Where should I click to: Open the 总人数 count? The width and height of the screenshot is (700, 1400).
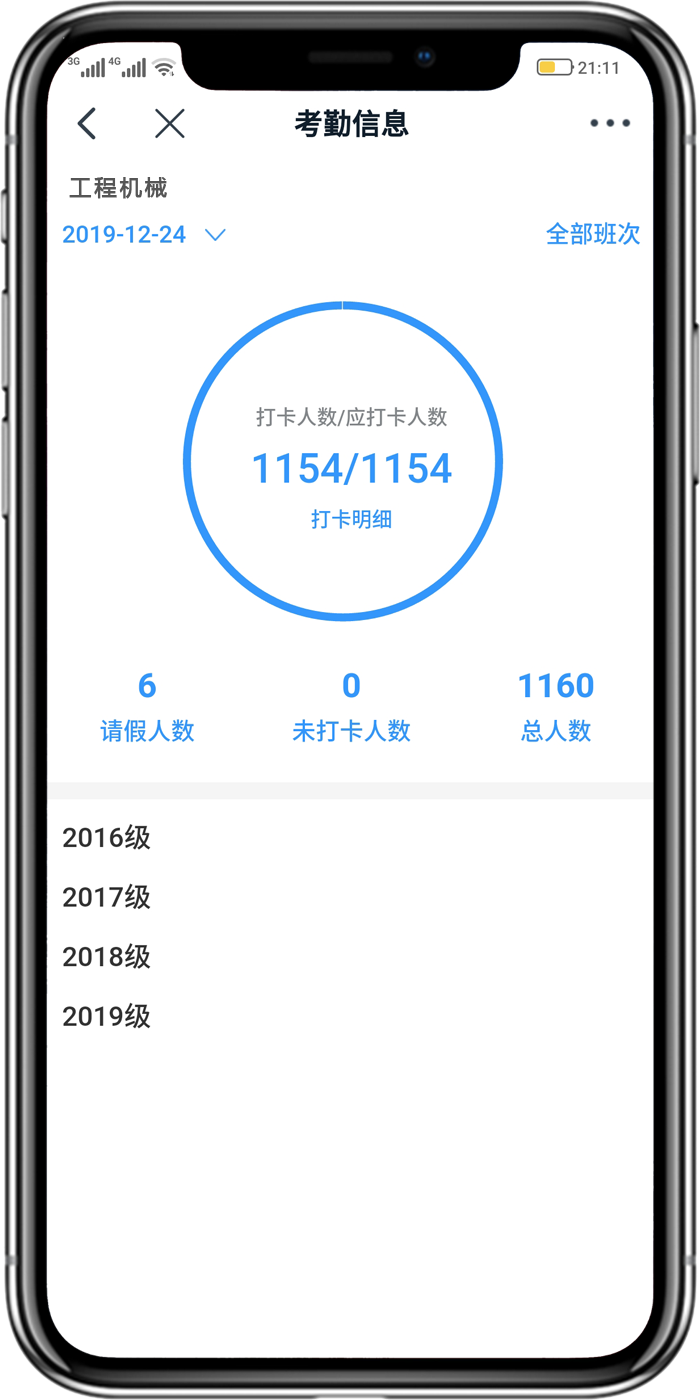[556, 708]
